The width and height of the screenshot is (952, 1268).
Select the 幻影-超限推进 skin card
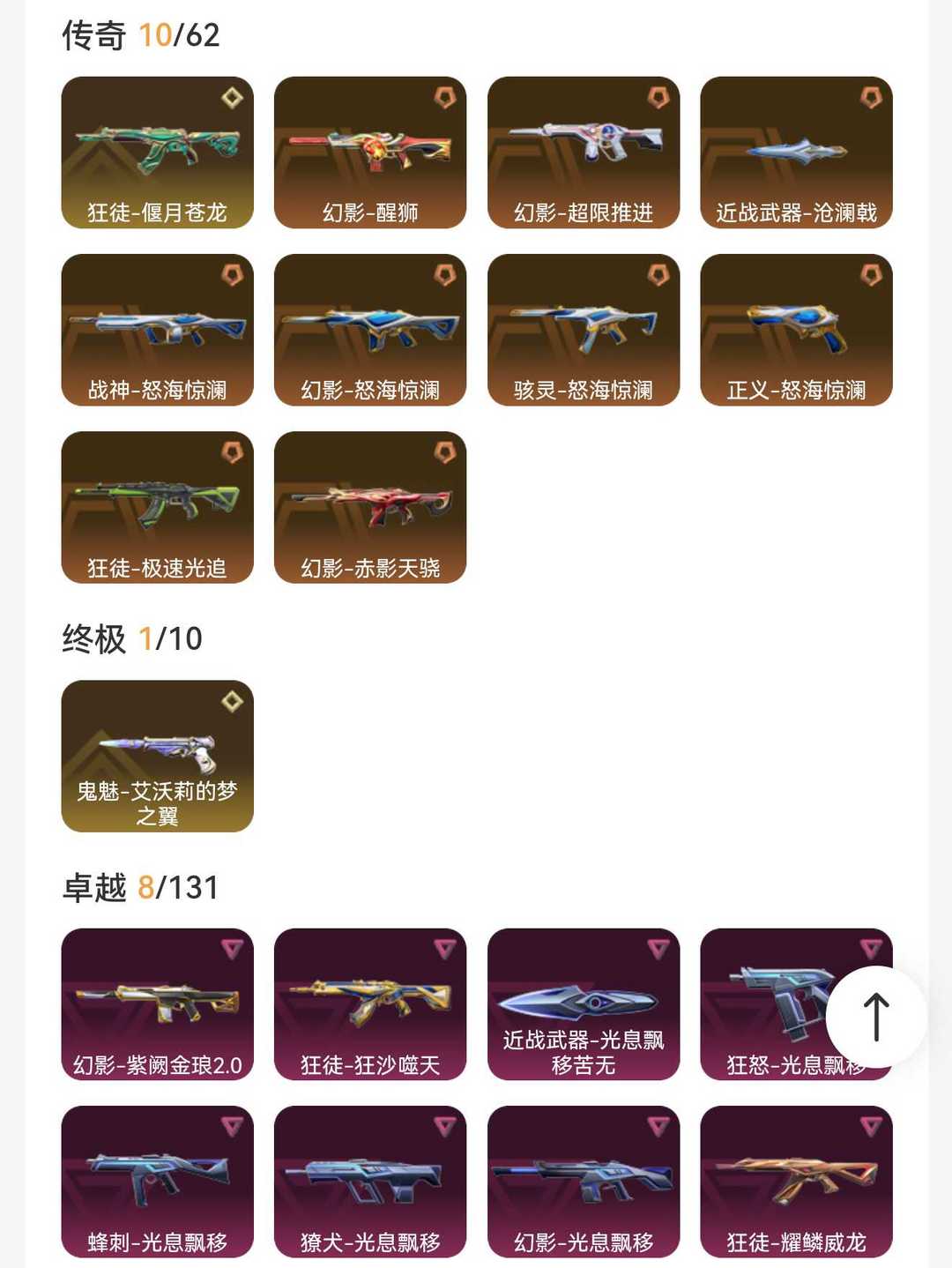point(584,152)
